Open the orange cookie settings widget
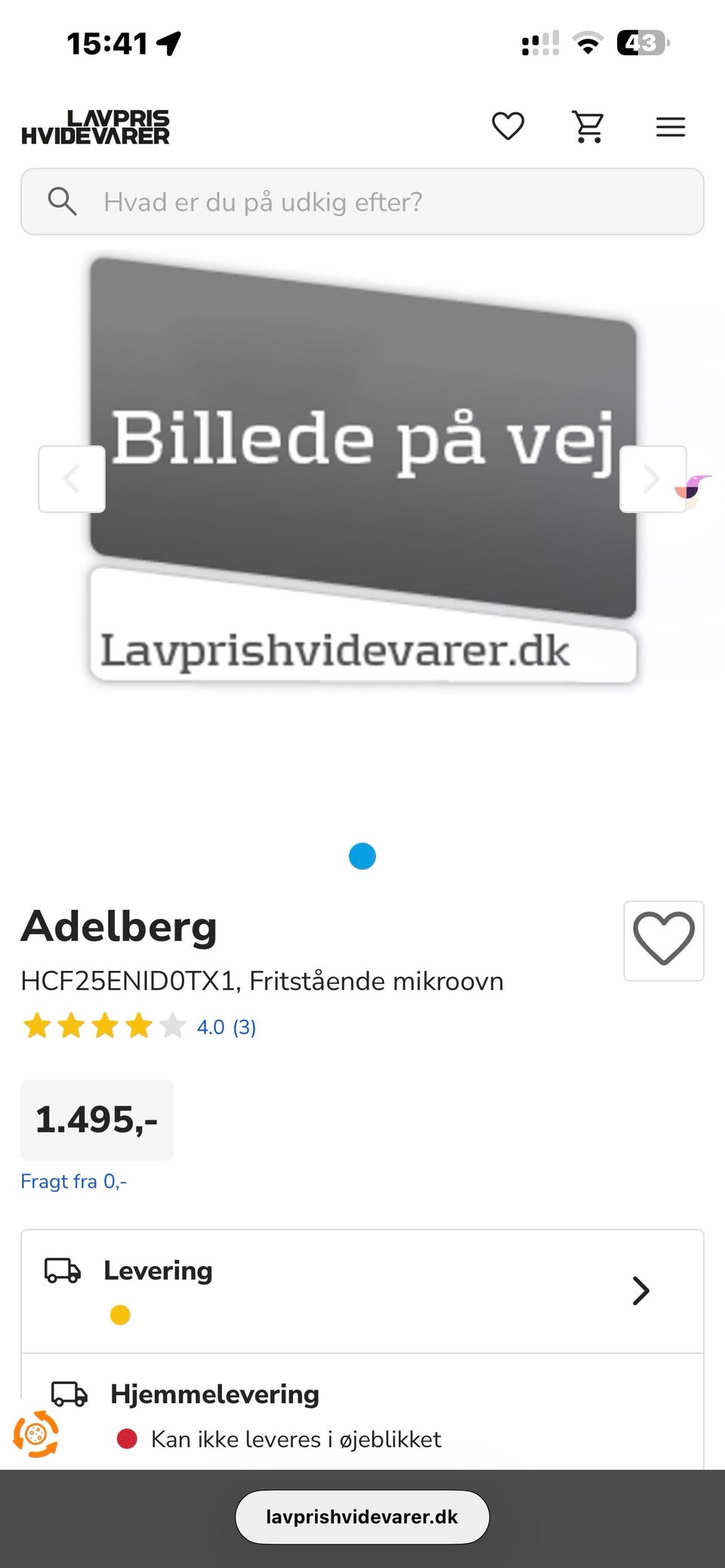 (x=38, y=1432)
